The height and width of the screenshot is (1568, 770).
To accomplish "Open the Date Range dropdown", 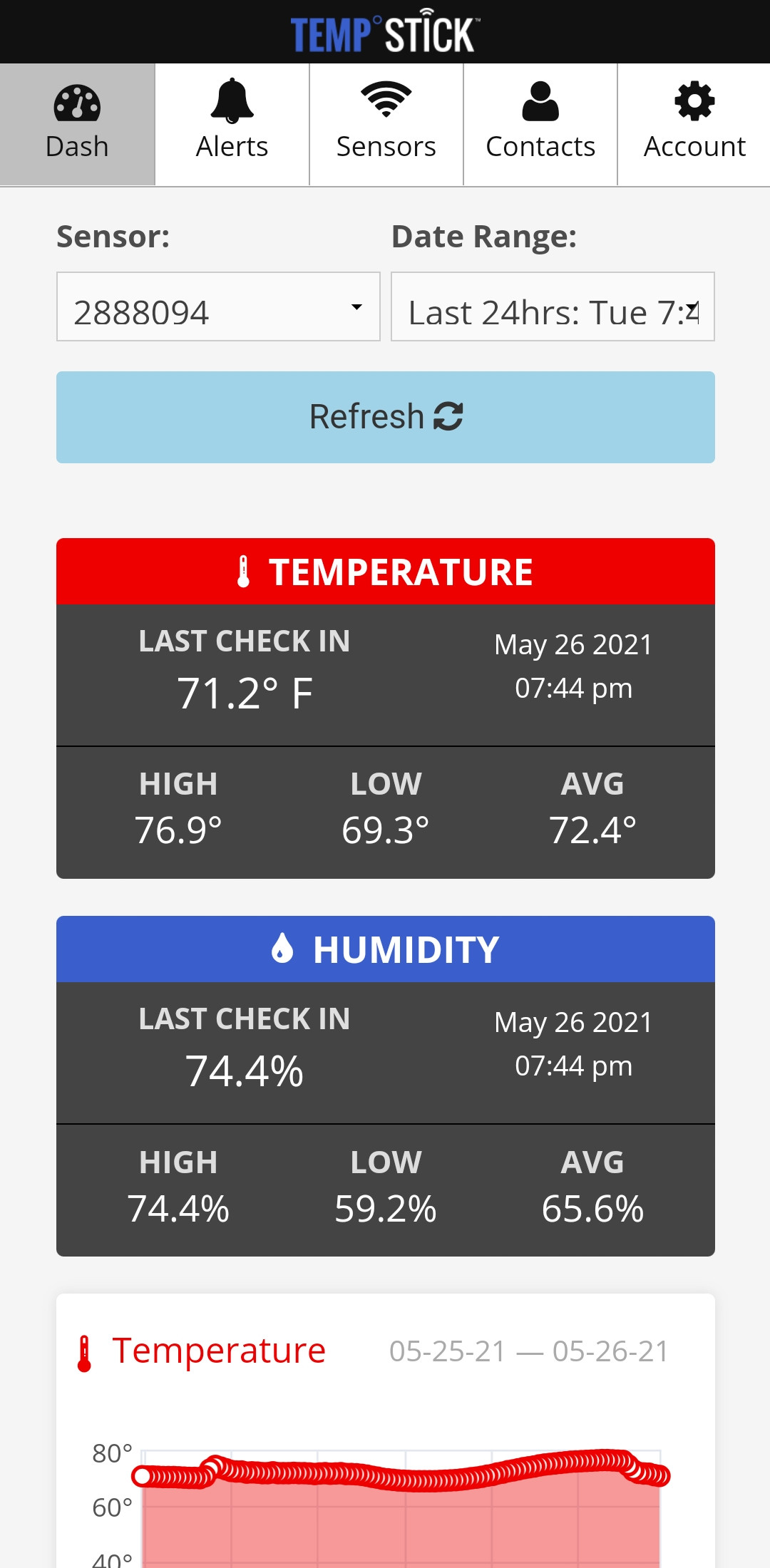I will 553,307.
